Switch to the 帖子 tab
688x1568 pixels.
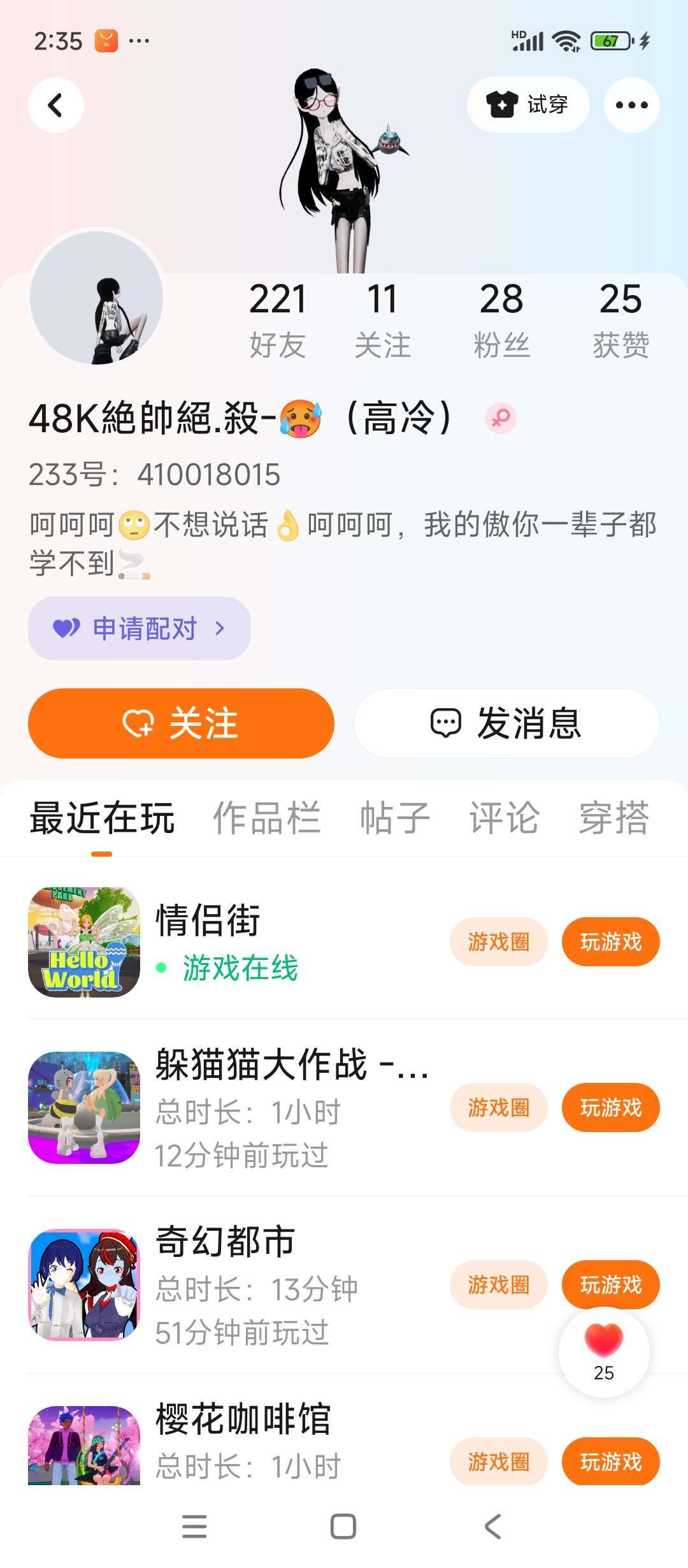click(x=395, y=818)
